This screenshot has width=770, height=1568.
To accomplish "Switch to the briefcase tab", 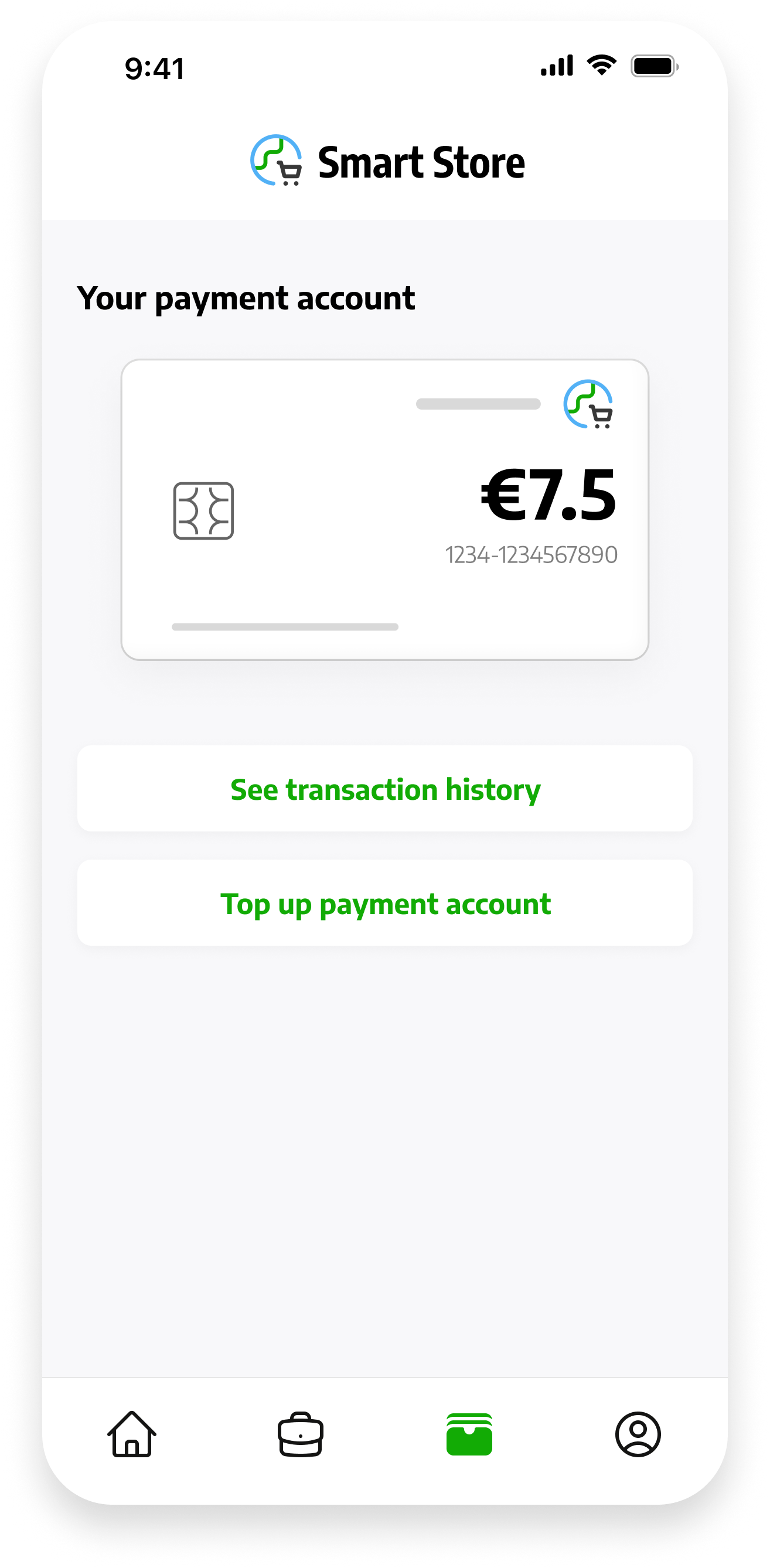I will (300, 1434).
